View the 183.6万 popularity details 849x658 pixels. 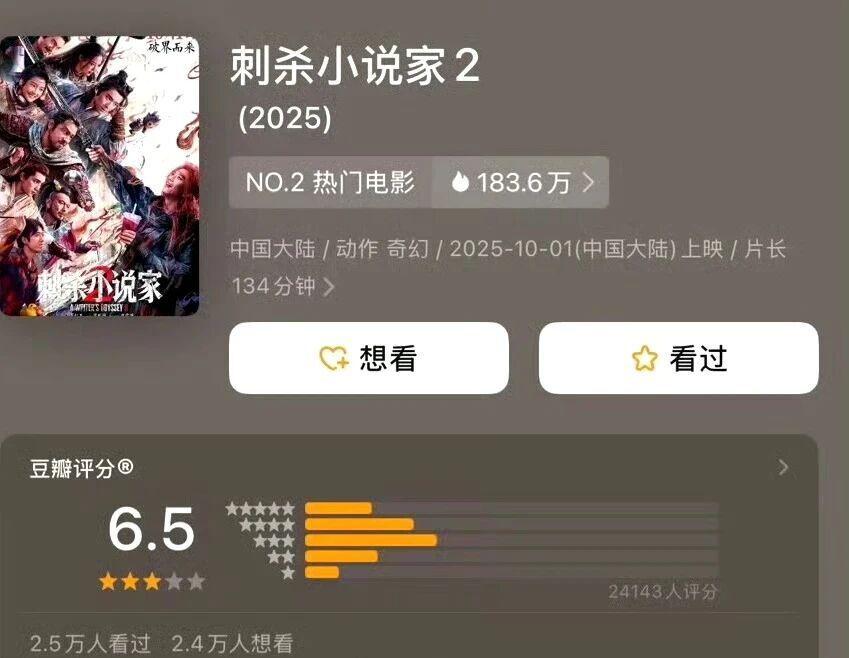[521, 183]
